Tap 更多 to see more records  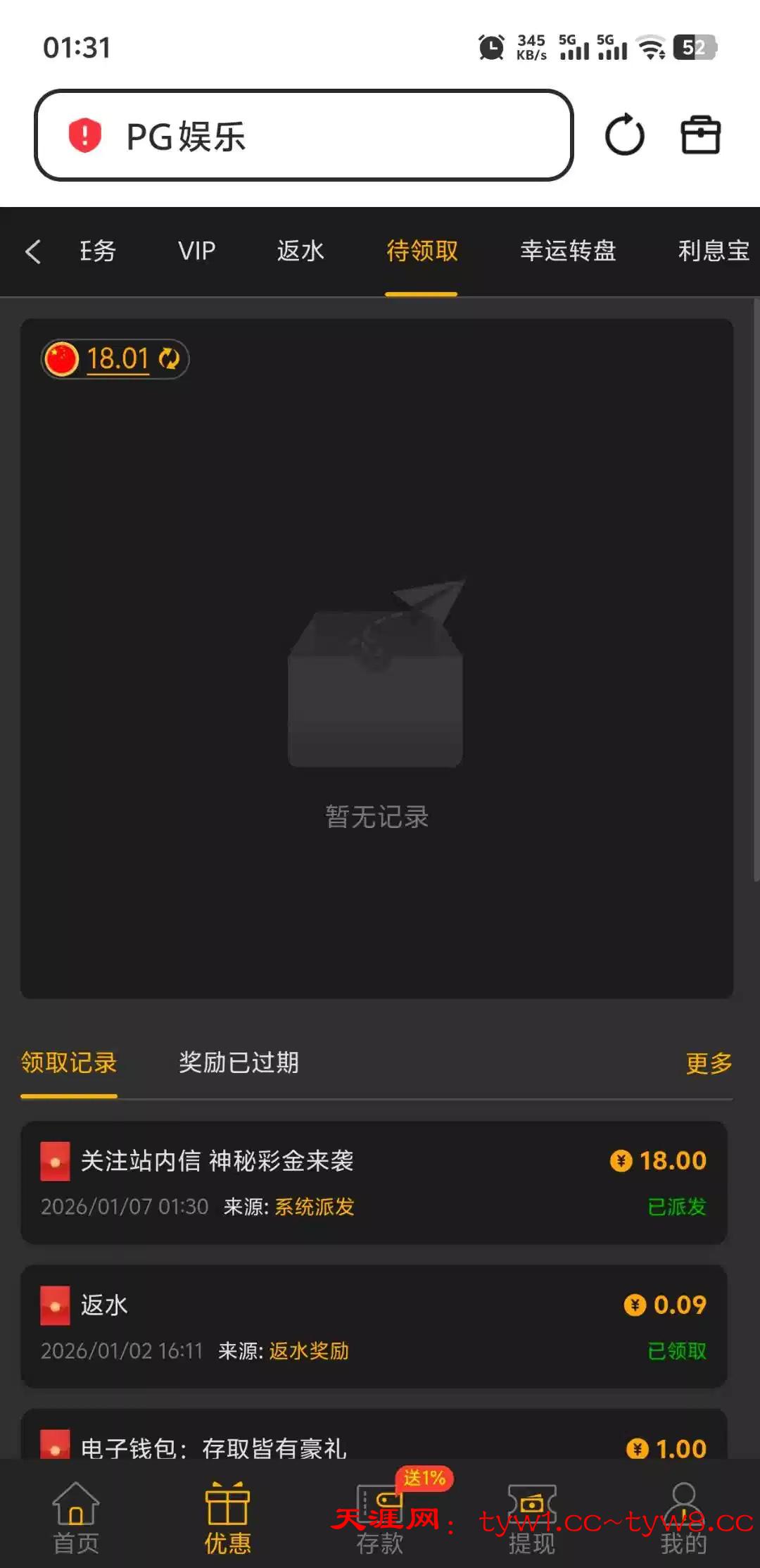[709, 1063]
